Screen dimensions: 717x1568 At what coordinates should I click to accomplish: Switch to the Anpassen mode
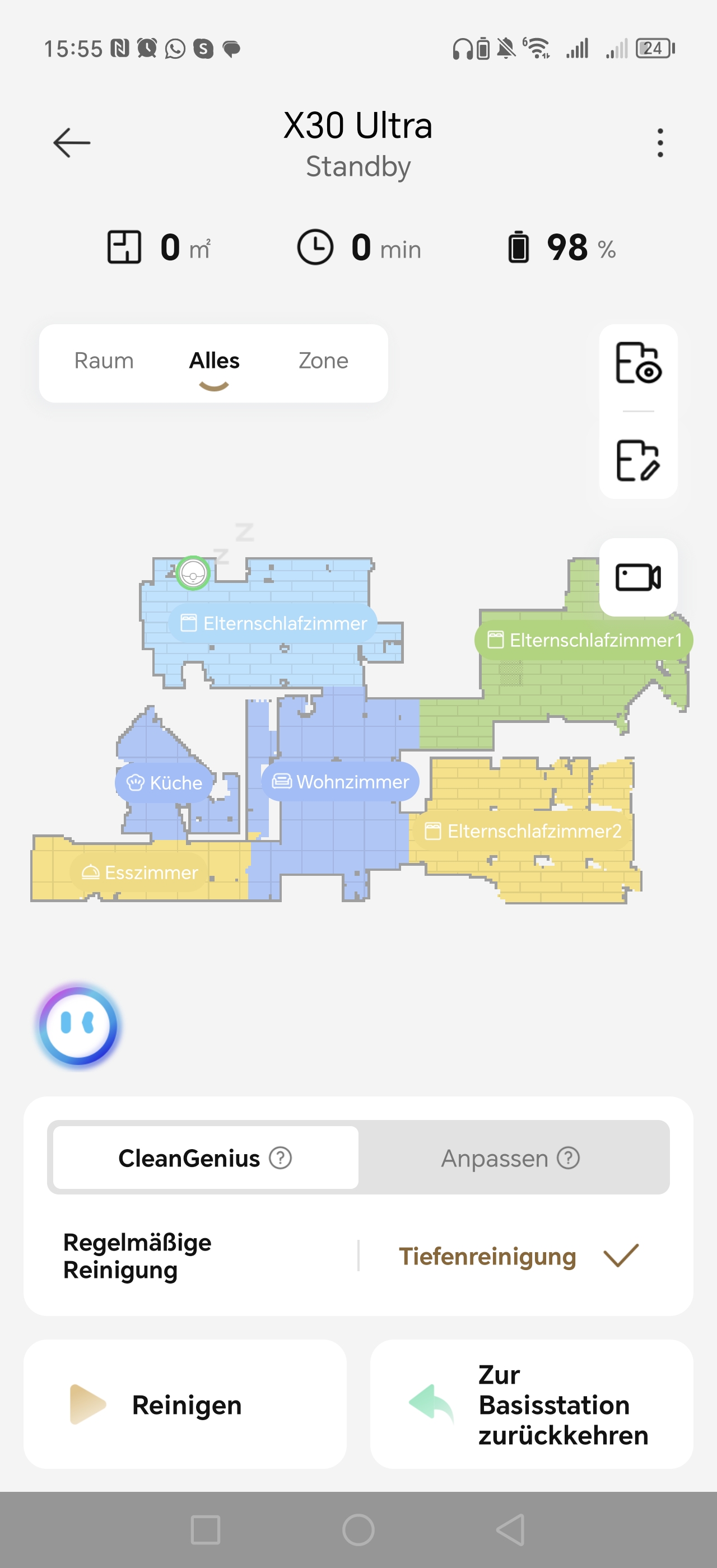[511, 1158]
